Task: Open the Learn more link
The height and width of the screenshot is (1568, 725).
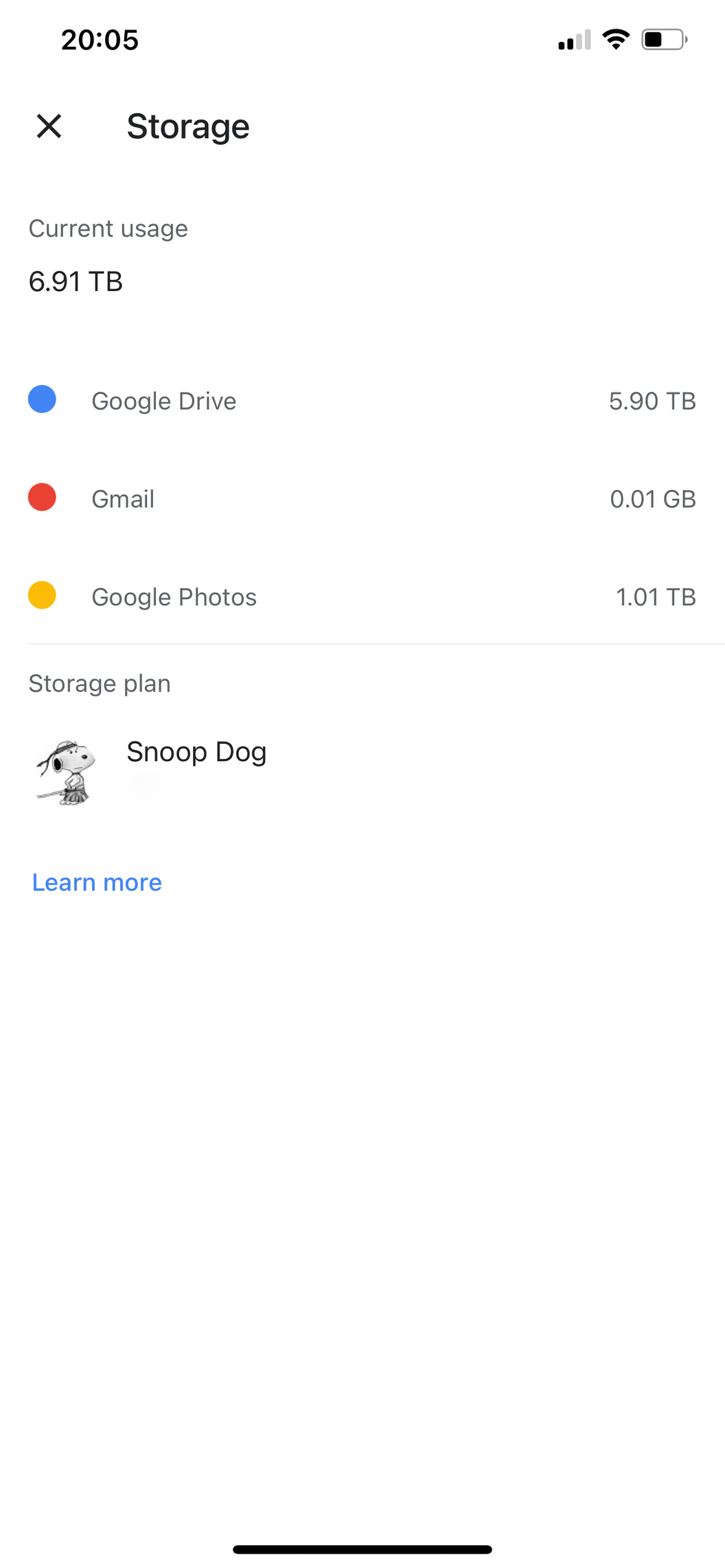Action: (97, 882)
